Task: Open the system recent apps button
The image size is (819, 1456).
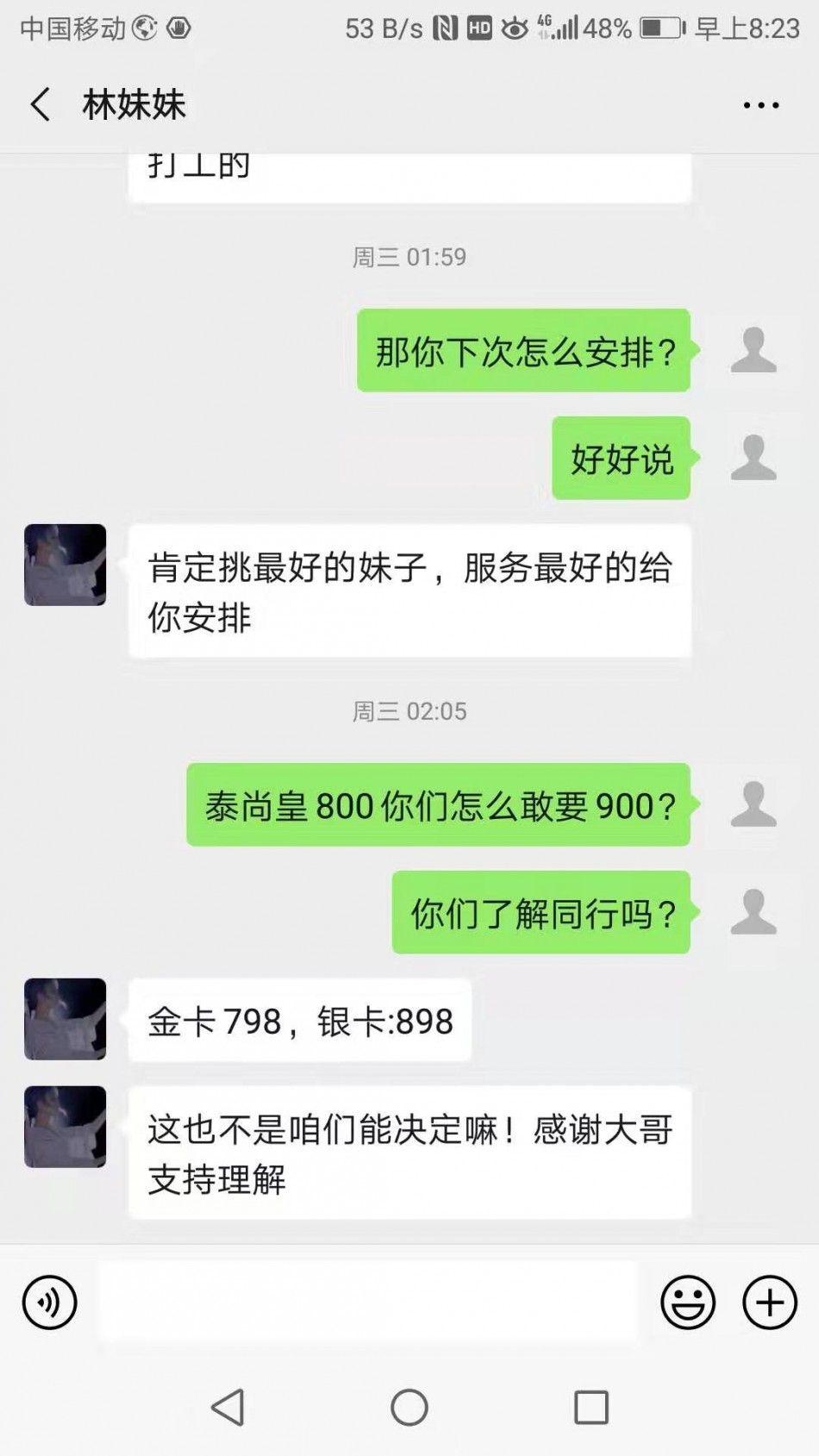Action: (x=591, y=1408)
